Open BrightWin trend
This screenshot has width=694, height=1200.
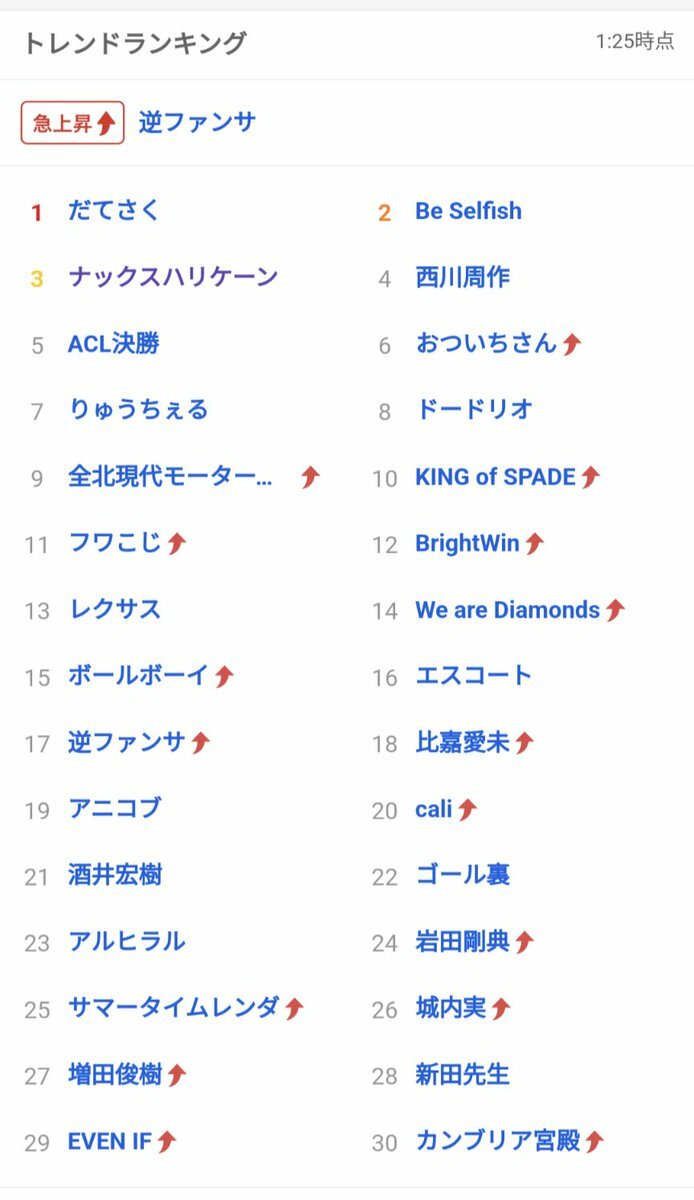(467, 543)
